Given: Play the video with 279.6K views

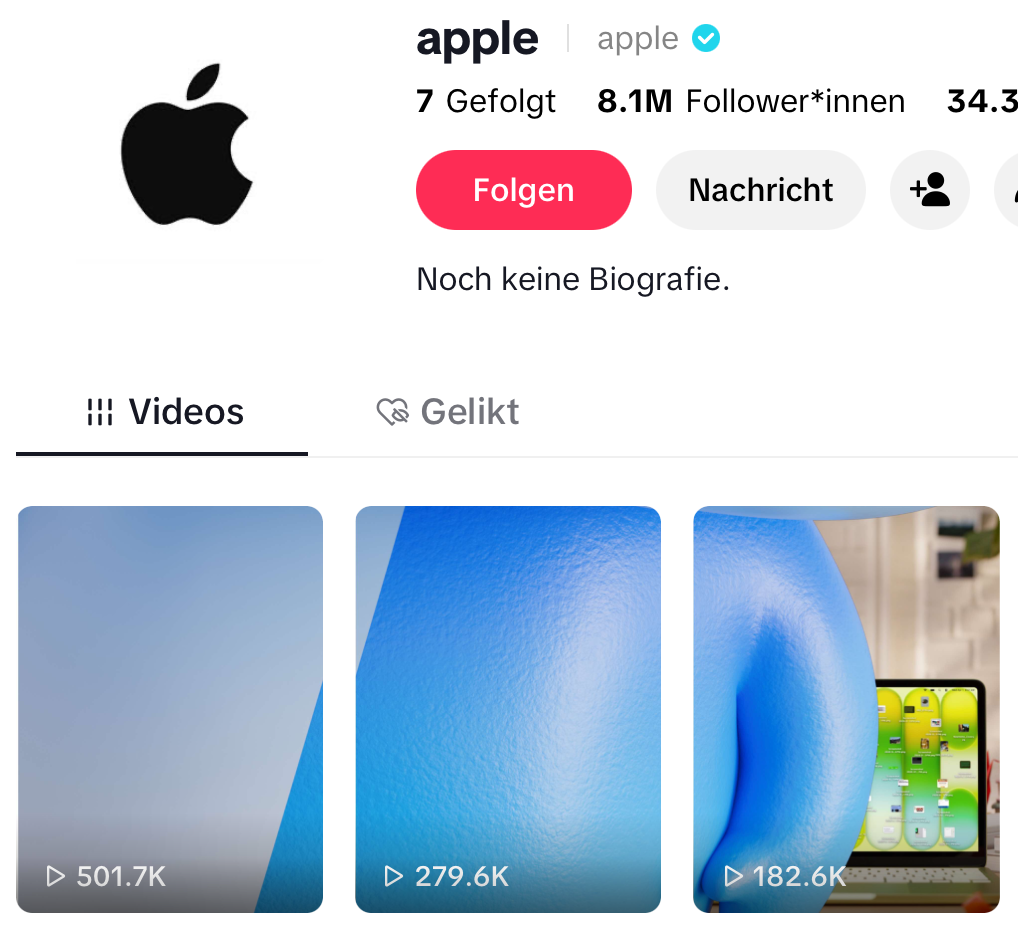Looking at the screenshot, I should point(508,709).
